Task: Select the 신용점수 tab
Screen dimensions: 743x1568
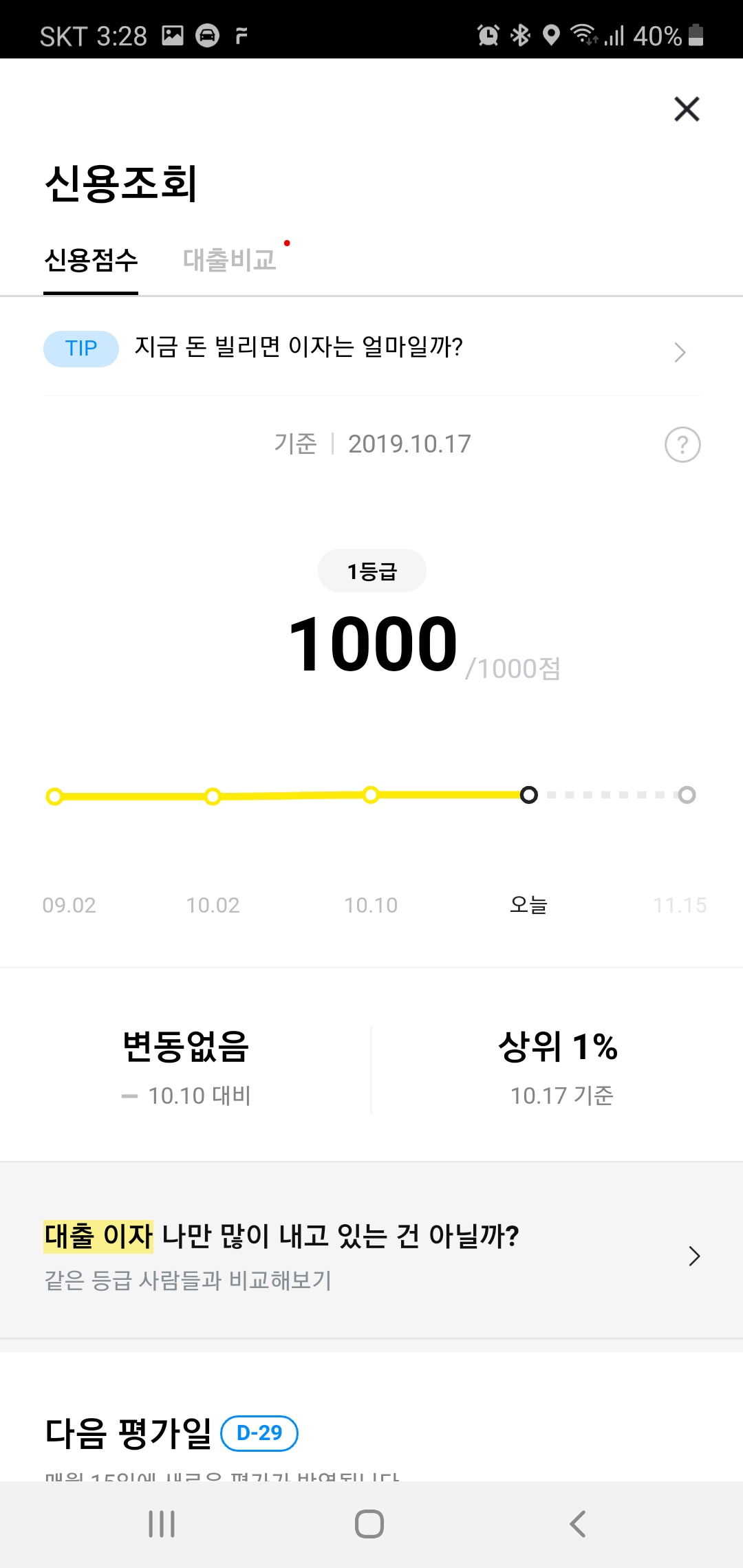Action: (x=91, y=261)
